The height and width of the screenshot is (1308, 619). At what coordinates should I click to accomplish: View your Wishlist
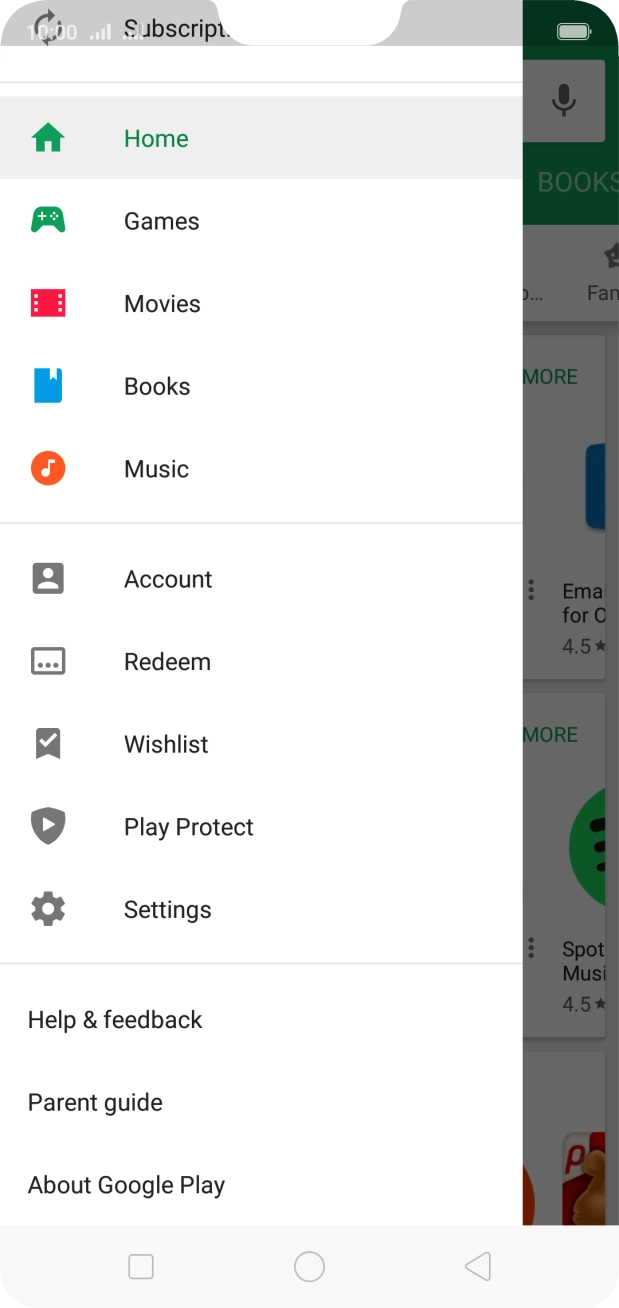click(166, 744)
